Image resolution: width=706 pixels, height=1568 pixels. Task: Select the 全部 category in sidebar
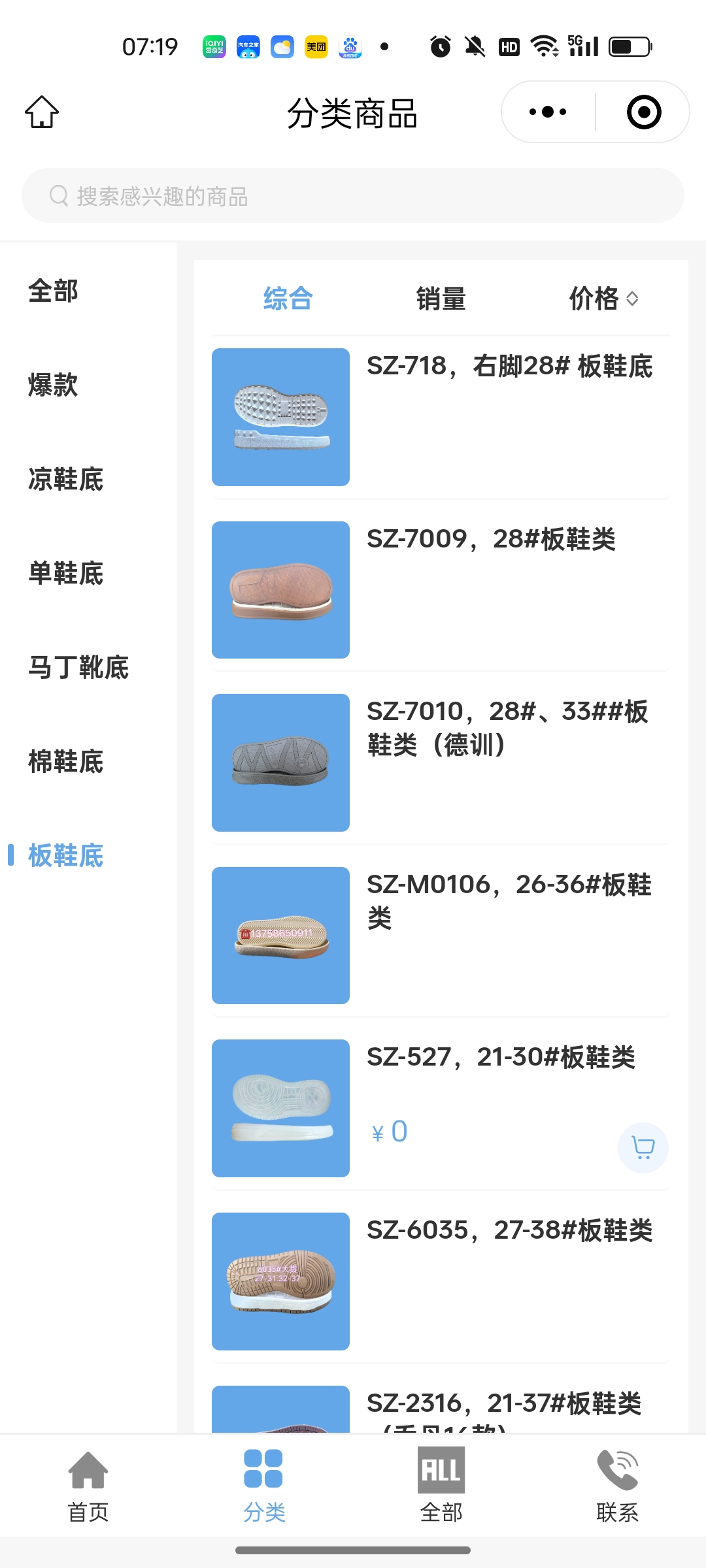[x=53, y=291]
